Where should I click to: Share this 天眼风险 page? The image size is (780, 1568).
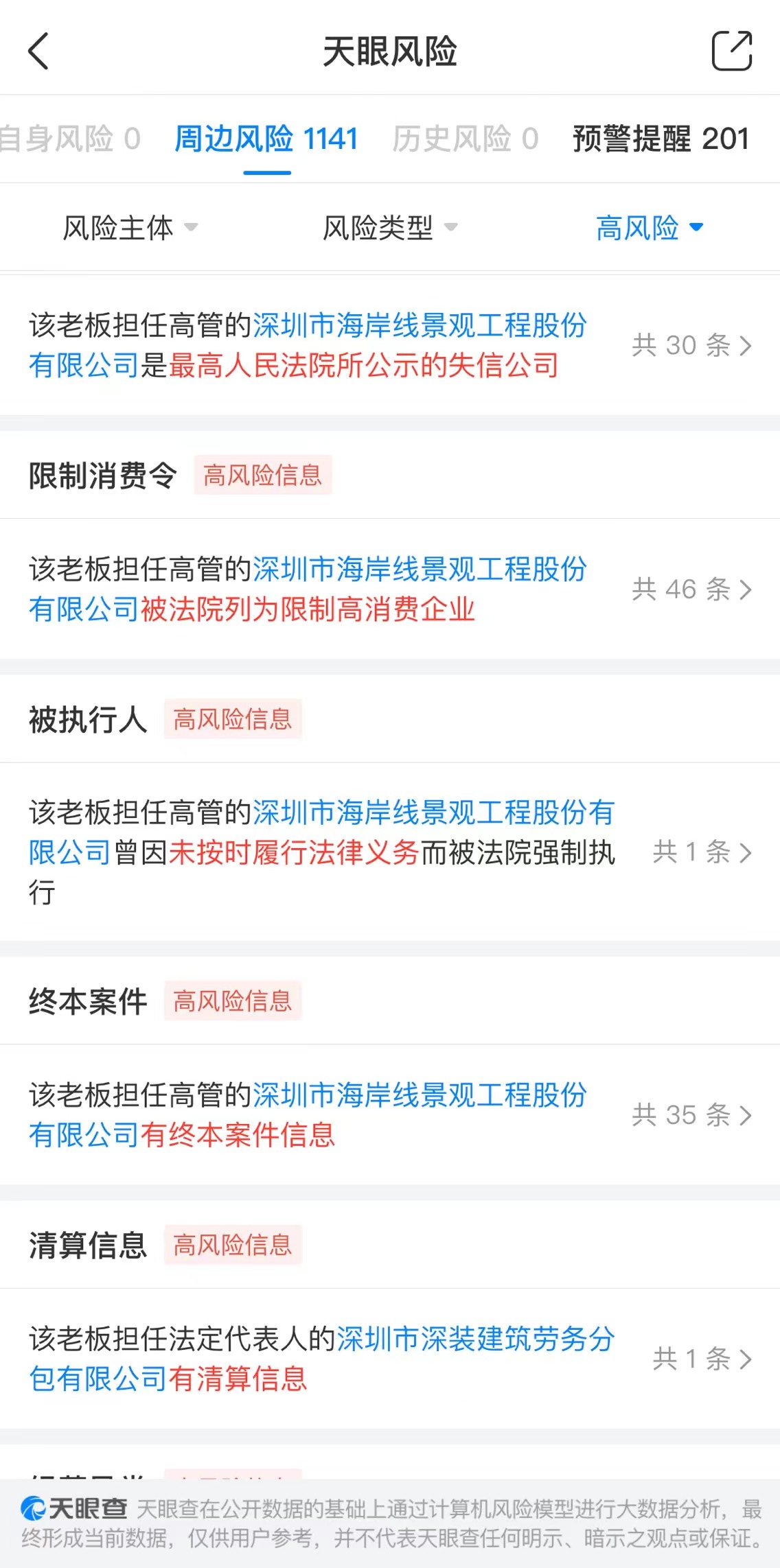tap(732, 51)
